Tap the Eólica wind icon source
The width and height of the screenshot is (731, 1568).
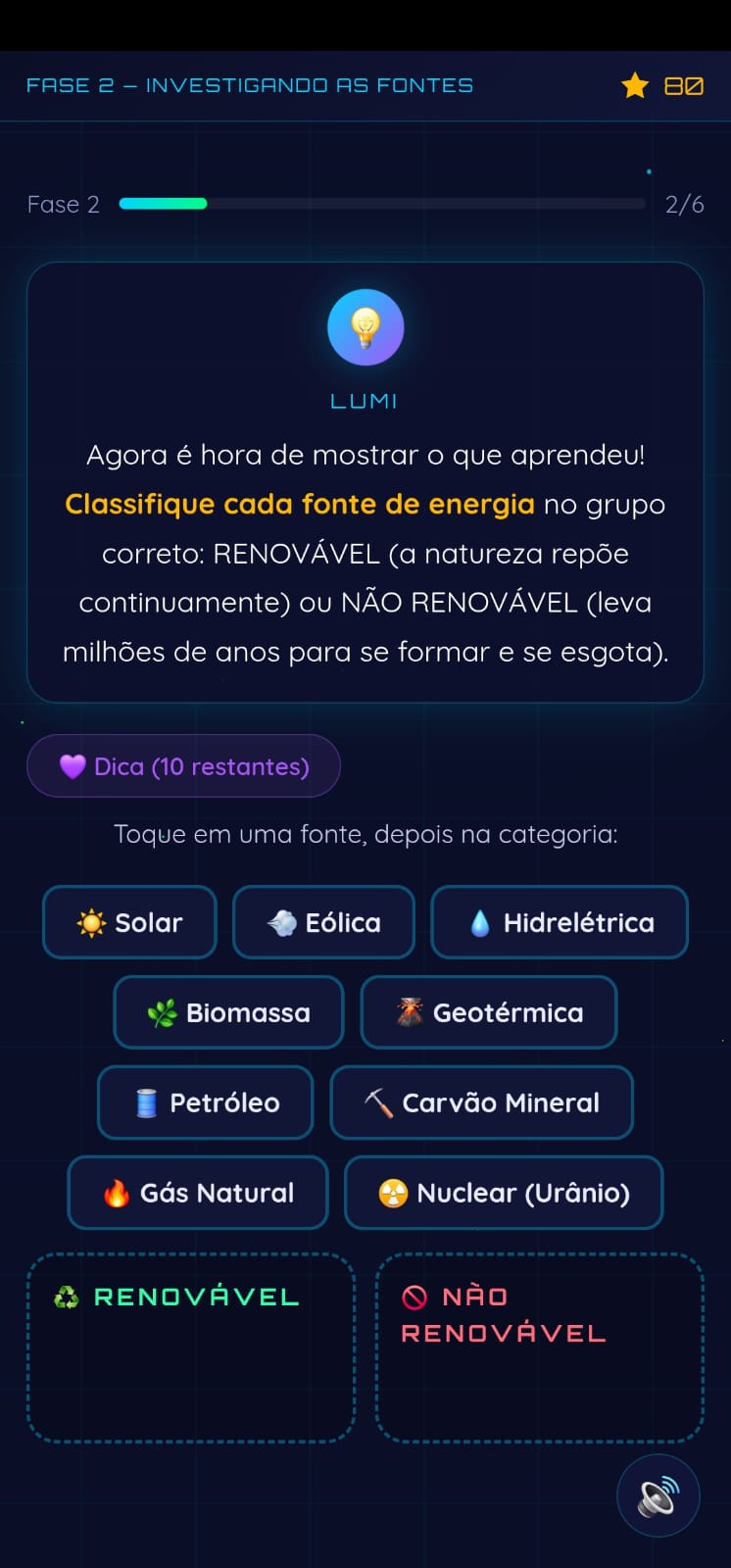323,921
